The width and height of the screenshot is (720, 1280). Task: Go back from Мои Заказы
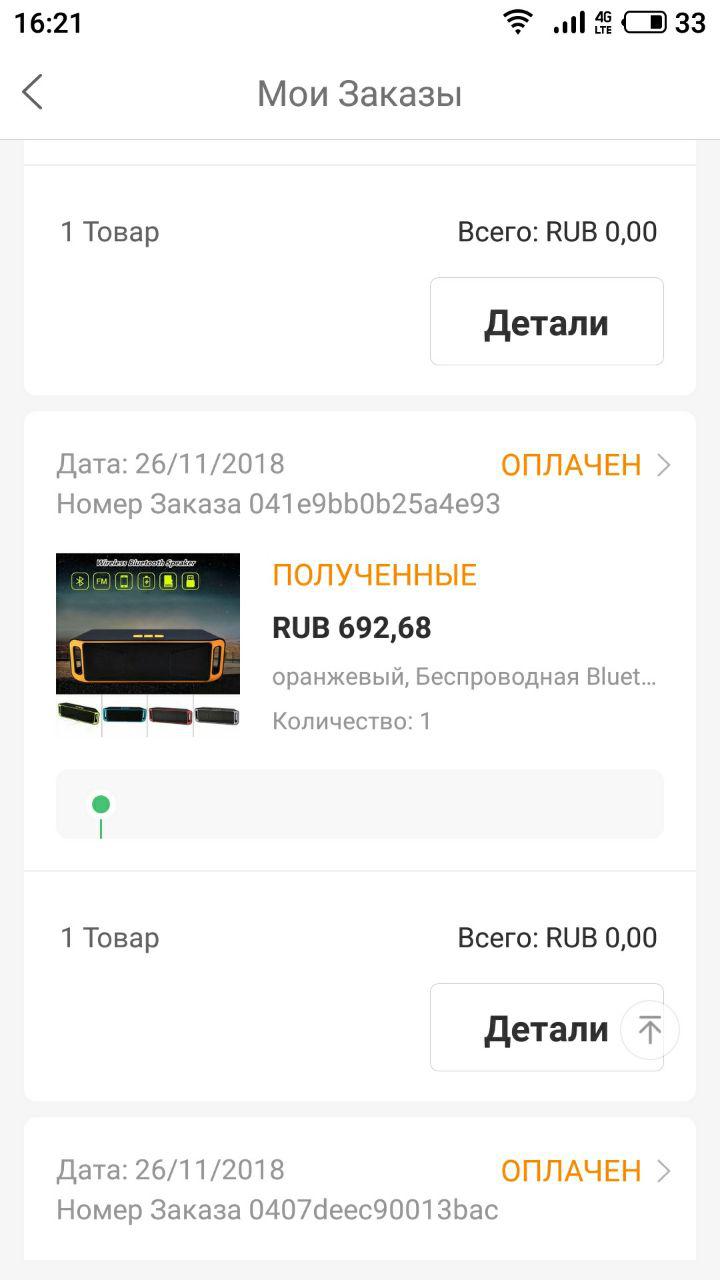[x=33, y=93]
